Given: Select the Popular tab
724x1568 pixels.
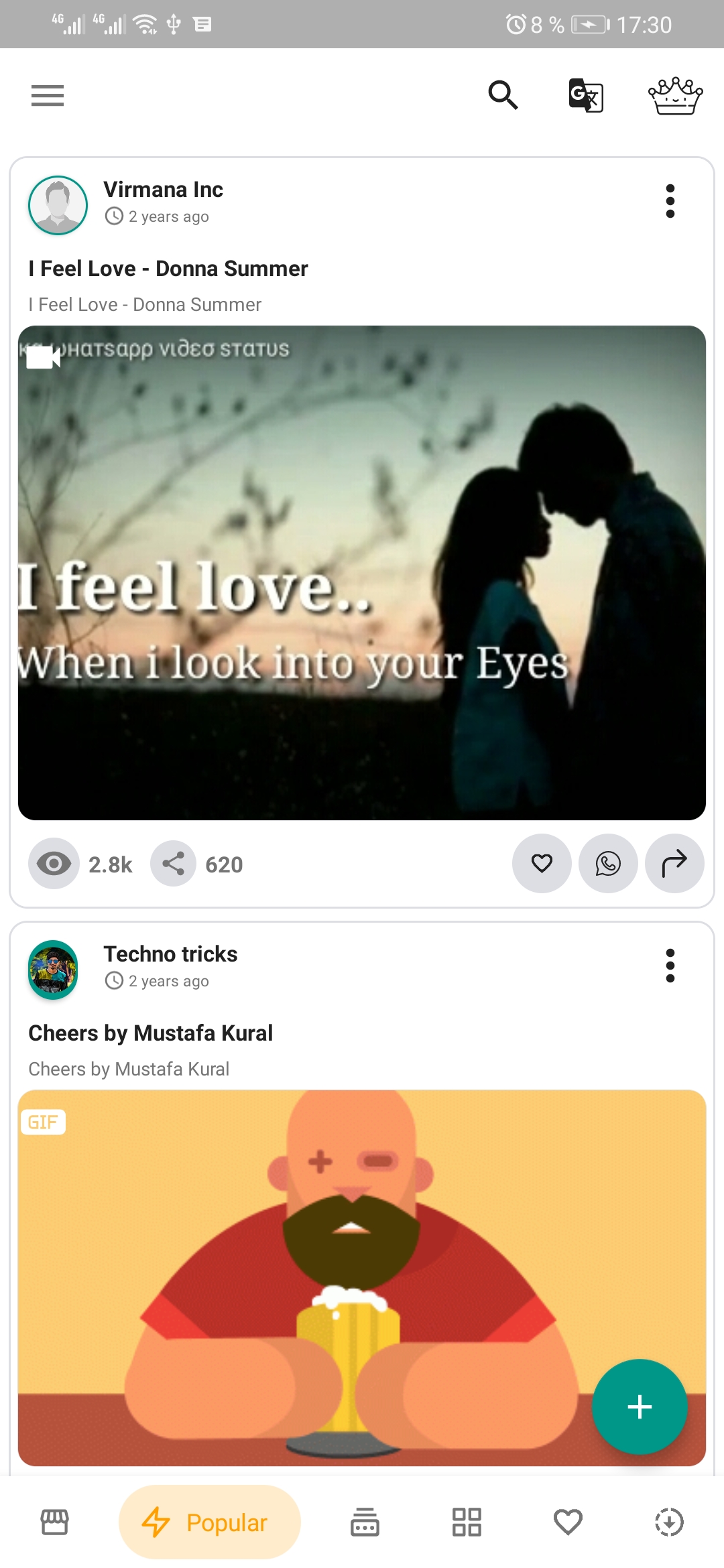Looking at the screenshot, I should point(210,1522).
